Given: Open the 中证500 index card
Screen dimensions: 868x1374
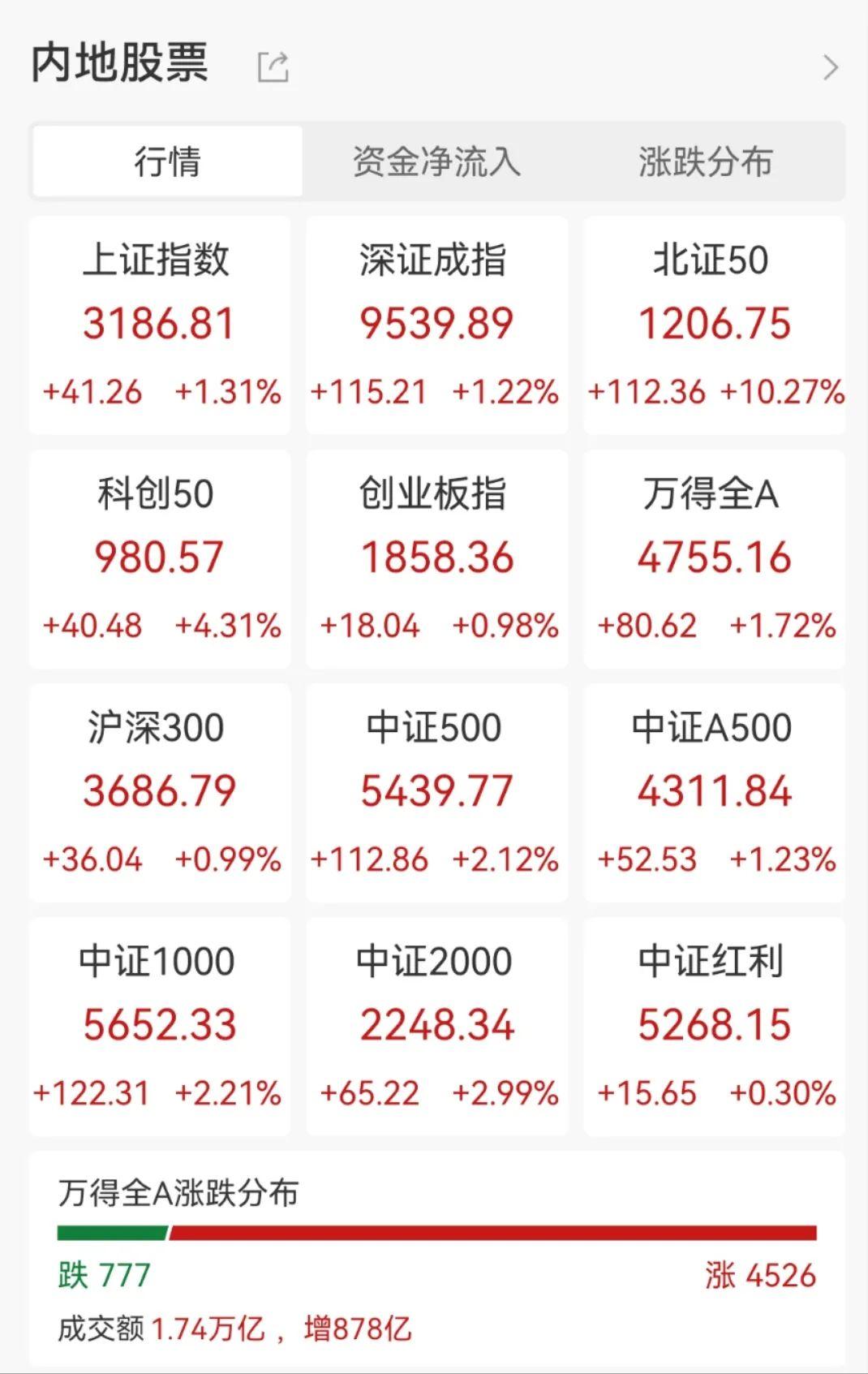Looking at the screenshot, I should pyautogui.click(x=436, y=792).
